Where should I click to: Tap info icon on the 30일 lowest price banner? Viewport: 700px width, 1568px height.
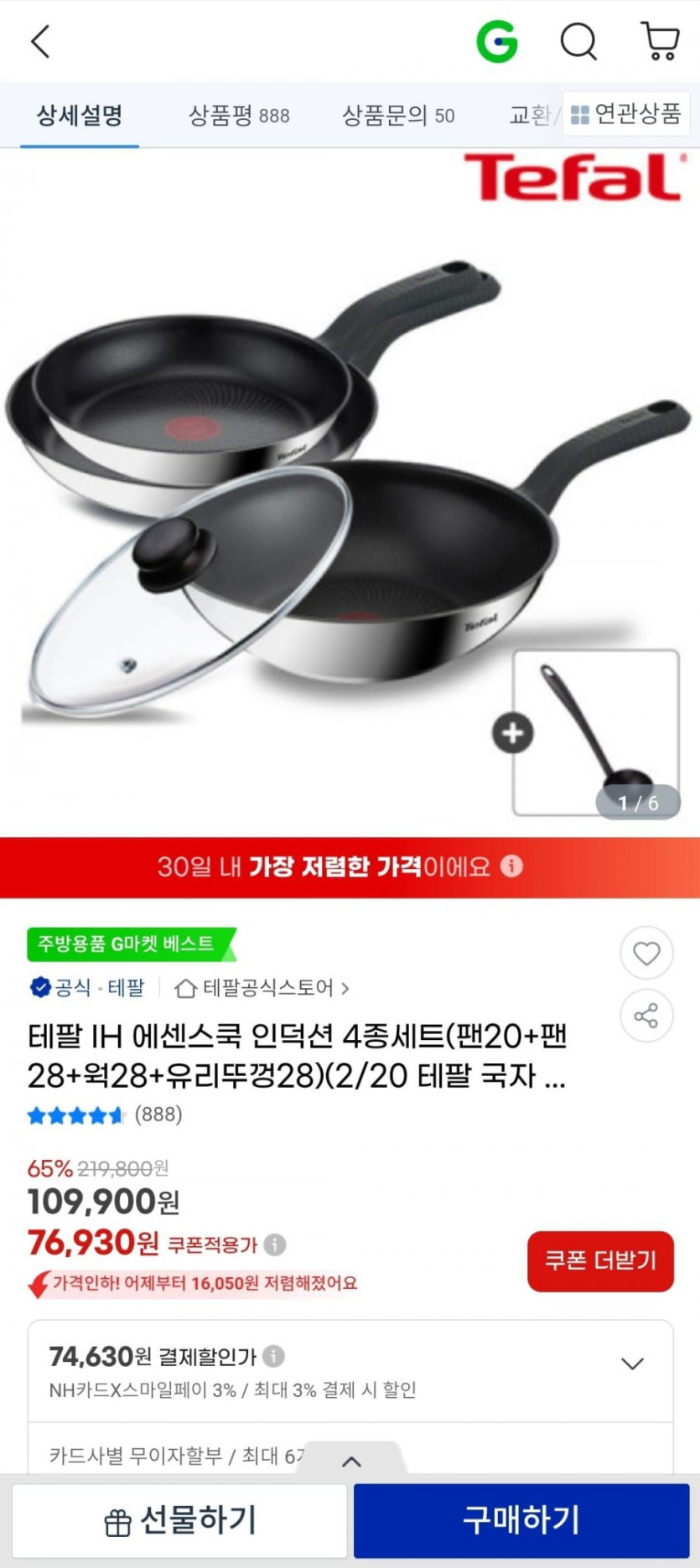tap(511, 866)
